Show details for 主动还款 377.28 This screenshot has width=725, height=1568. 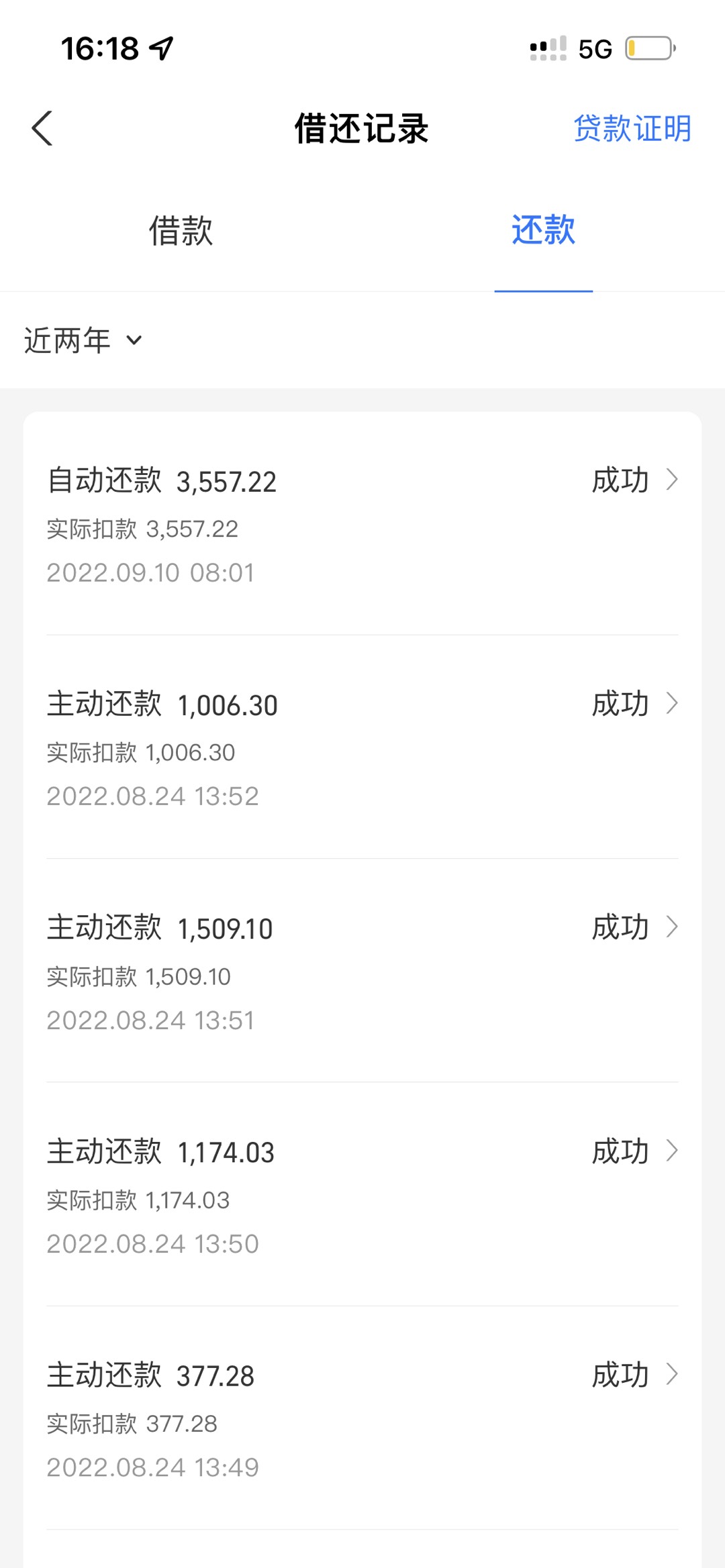(362, 1418)
